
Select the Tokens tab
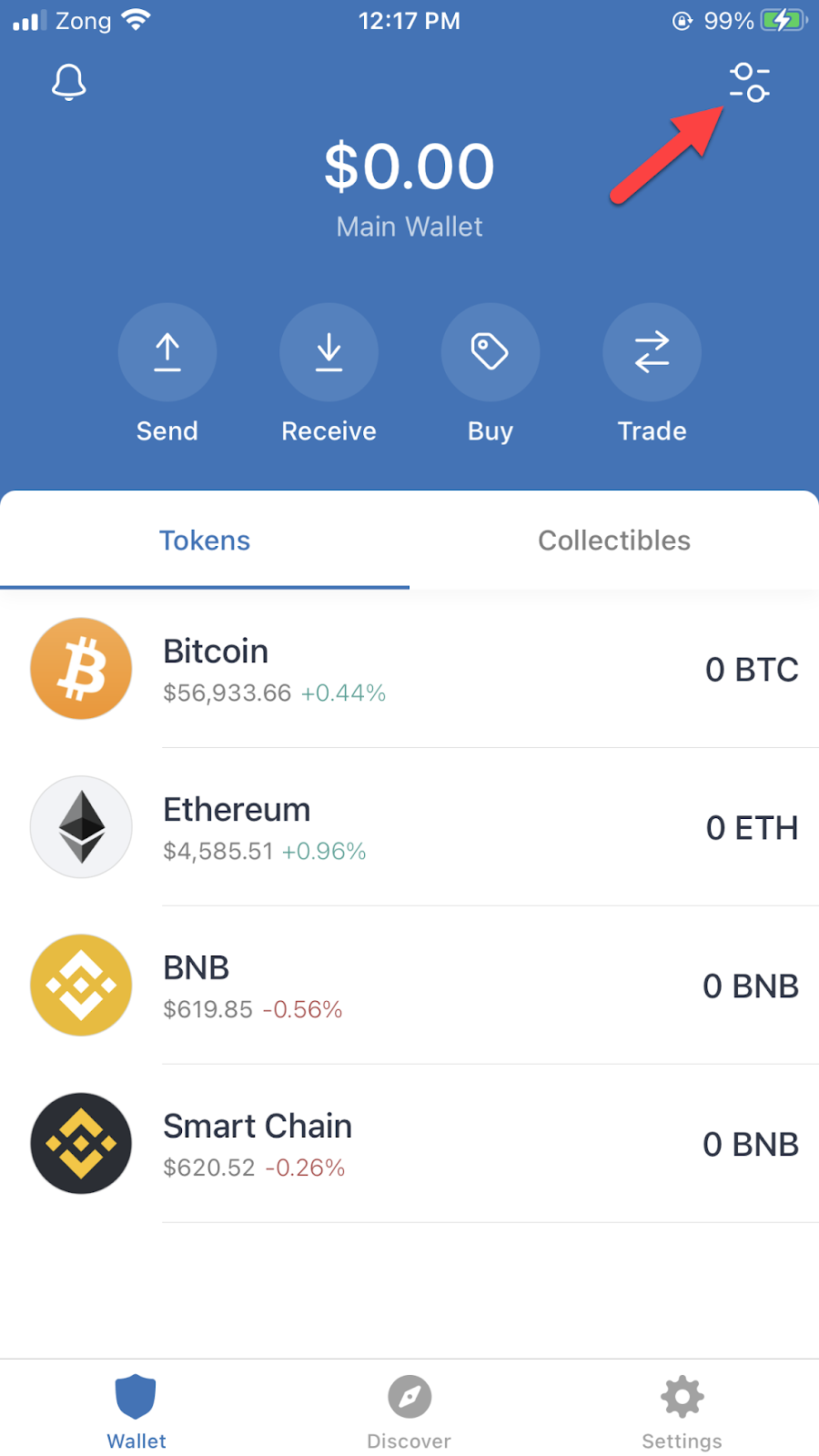tap(205, 541)
